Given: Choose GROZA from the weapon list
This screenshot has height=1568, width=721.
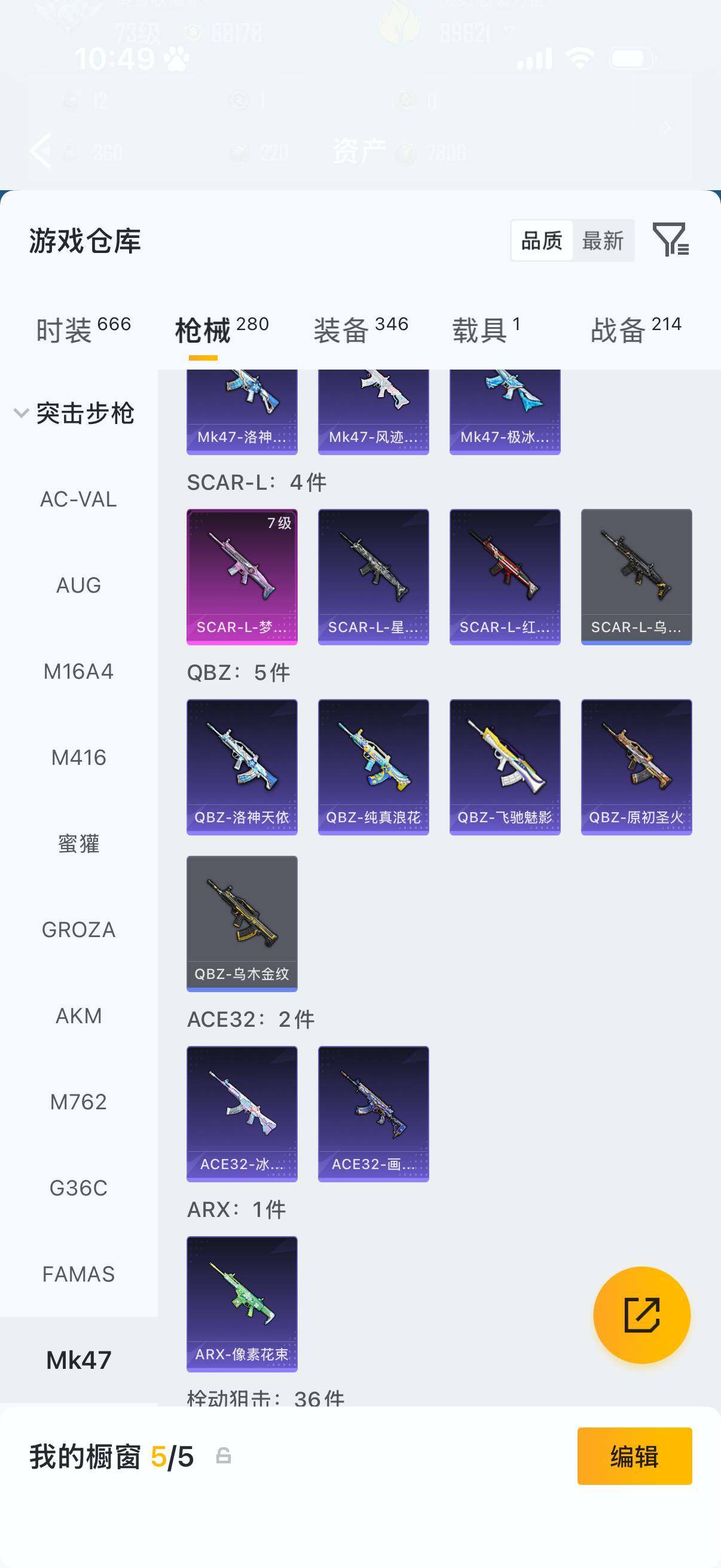Looking at the screenshot, I should (x=78, y=929).
